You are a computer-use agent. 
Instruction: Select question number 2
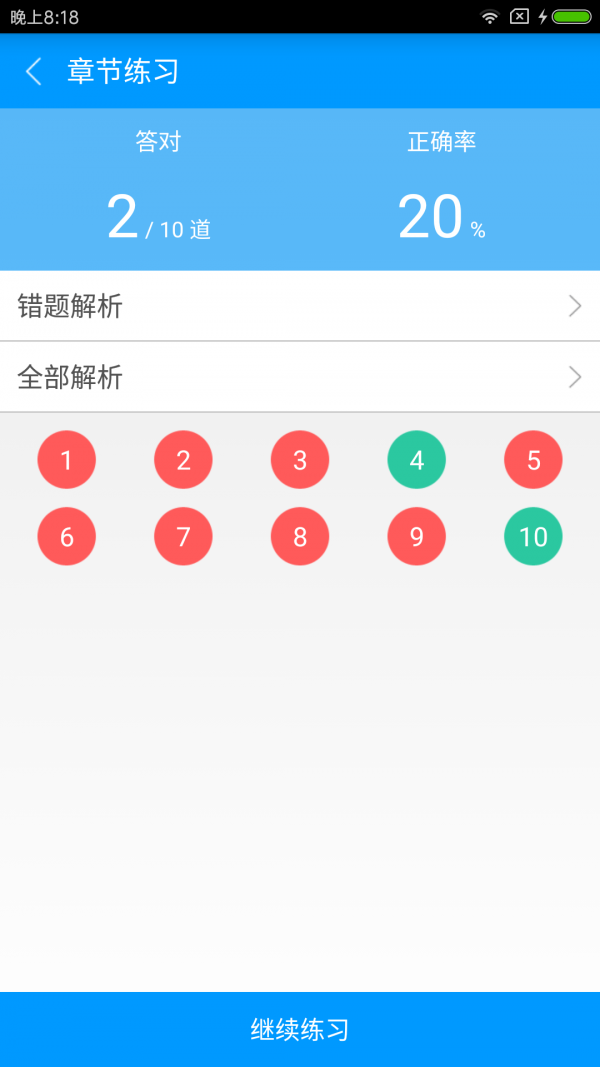tap(183, 460)
